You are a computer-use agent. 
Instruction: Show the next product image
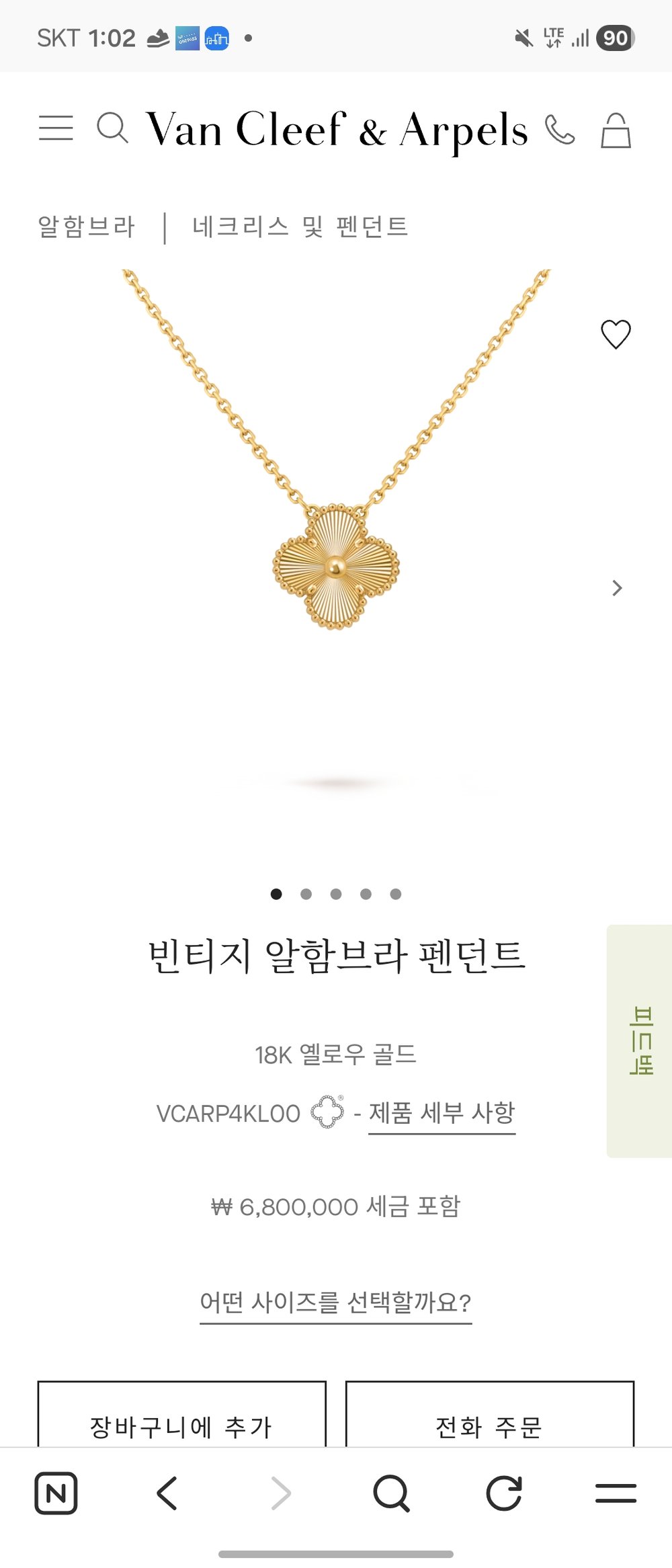pos(617,588)
